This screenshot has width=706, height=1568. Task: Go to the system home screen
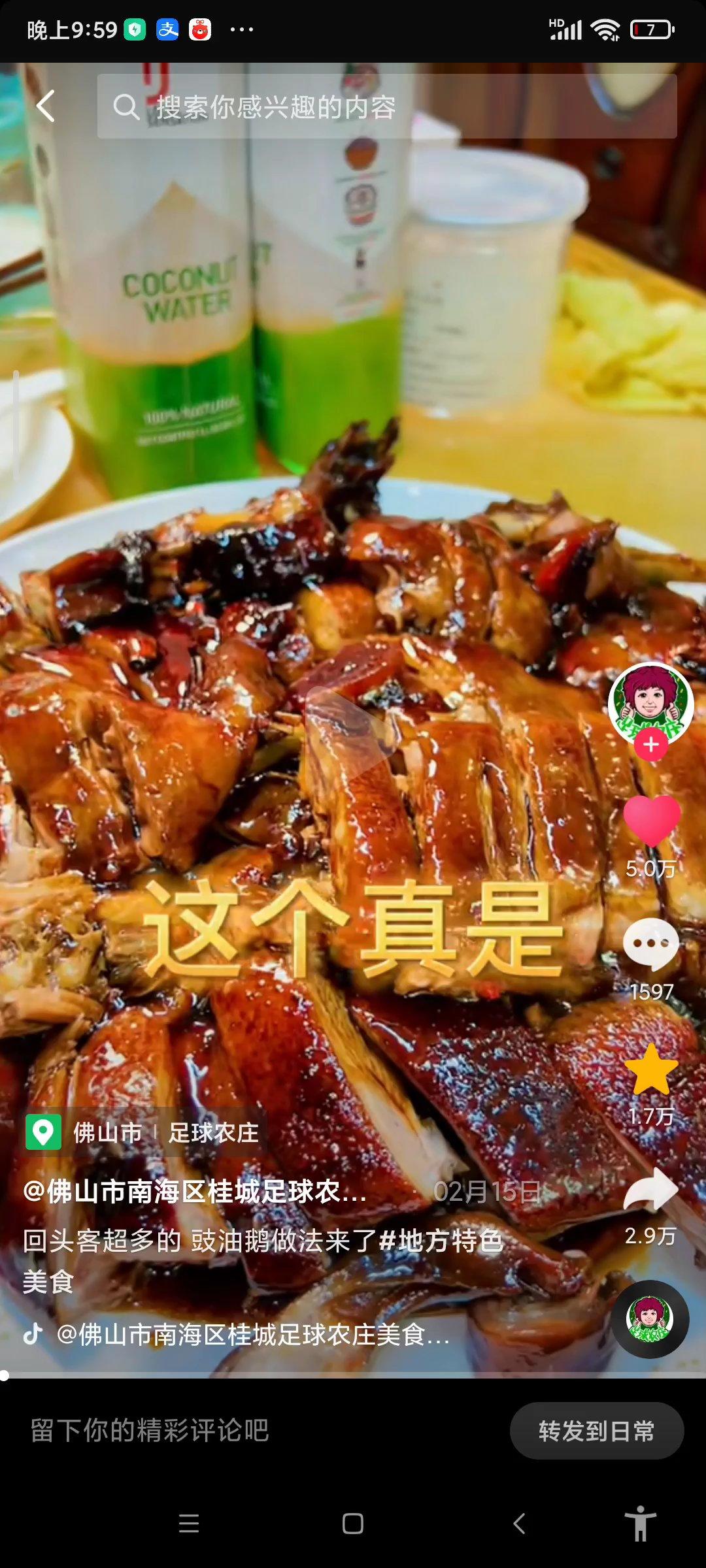point(353,1524)
